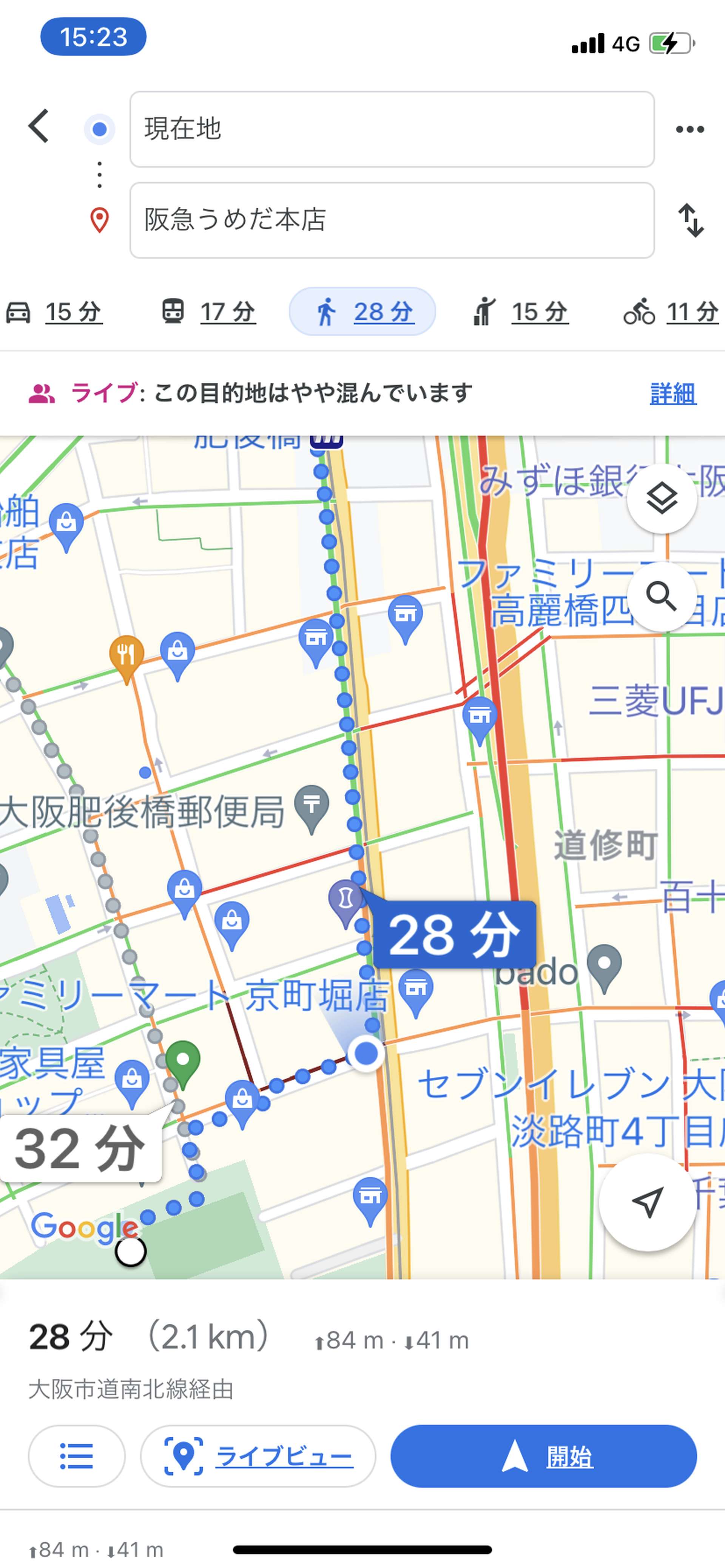This screenshot has height=1568, width=725.
Task: Switch to driving mode, 15 分
Action: pos(54,312)
